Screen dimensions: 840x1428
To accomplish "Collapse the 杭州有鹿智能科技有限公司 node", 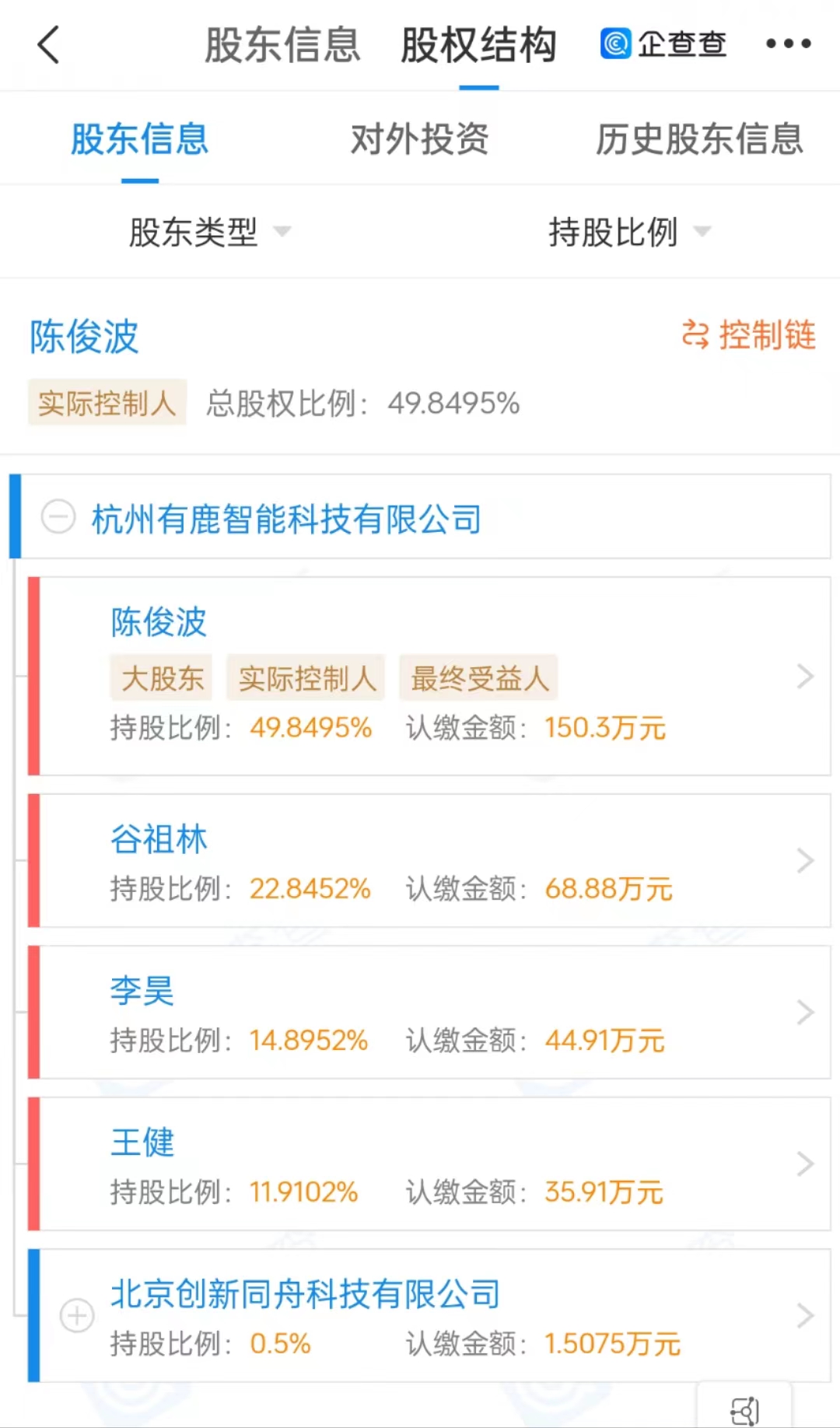I will [x=58, y=516].
